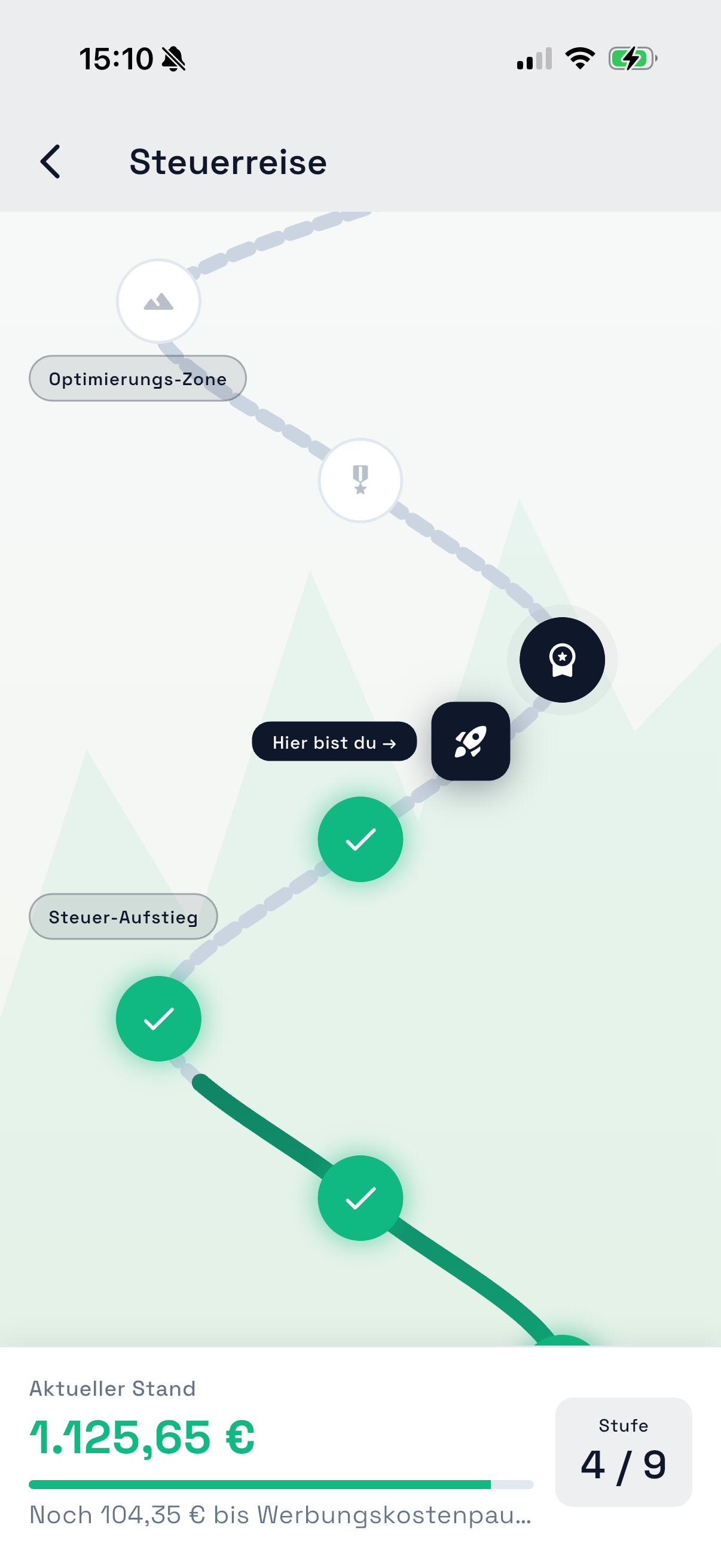Image resolution: width=721 pixels, height=1568 pixels.
Task: Open completed checkmark node below Steuer-Aufstieg label
Action: click(x=158, y=1018)
